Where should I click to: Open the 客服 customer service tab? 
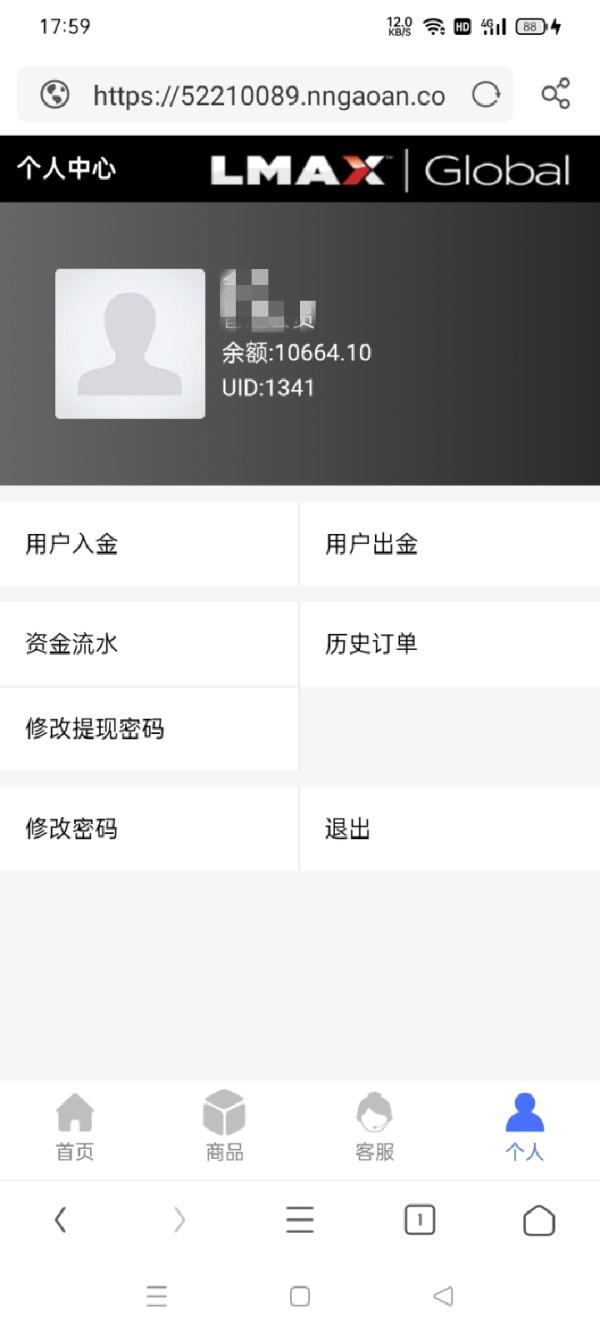[x=375, y=1127]
